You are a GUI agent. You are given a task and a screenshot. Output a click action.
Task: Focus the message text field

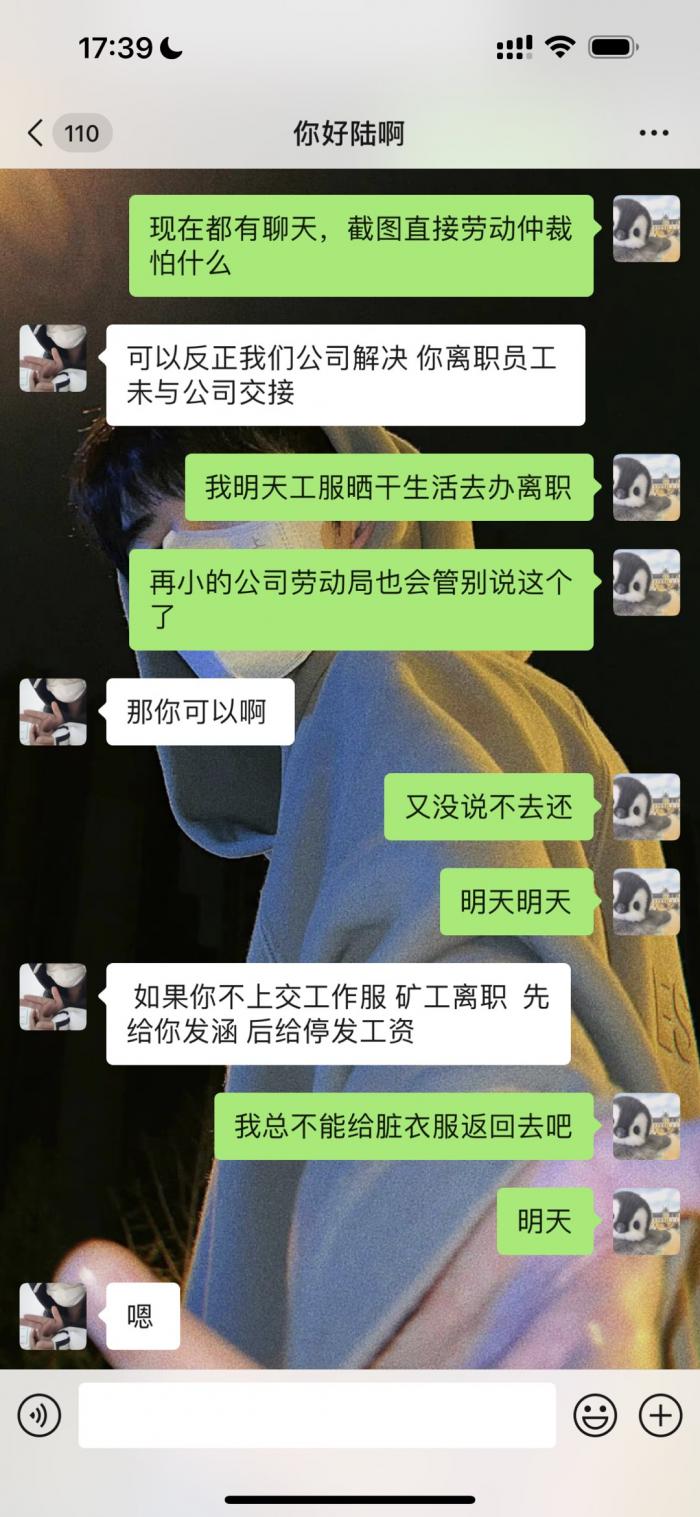coord(316,1415)
